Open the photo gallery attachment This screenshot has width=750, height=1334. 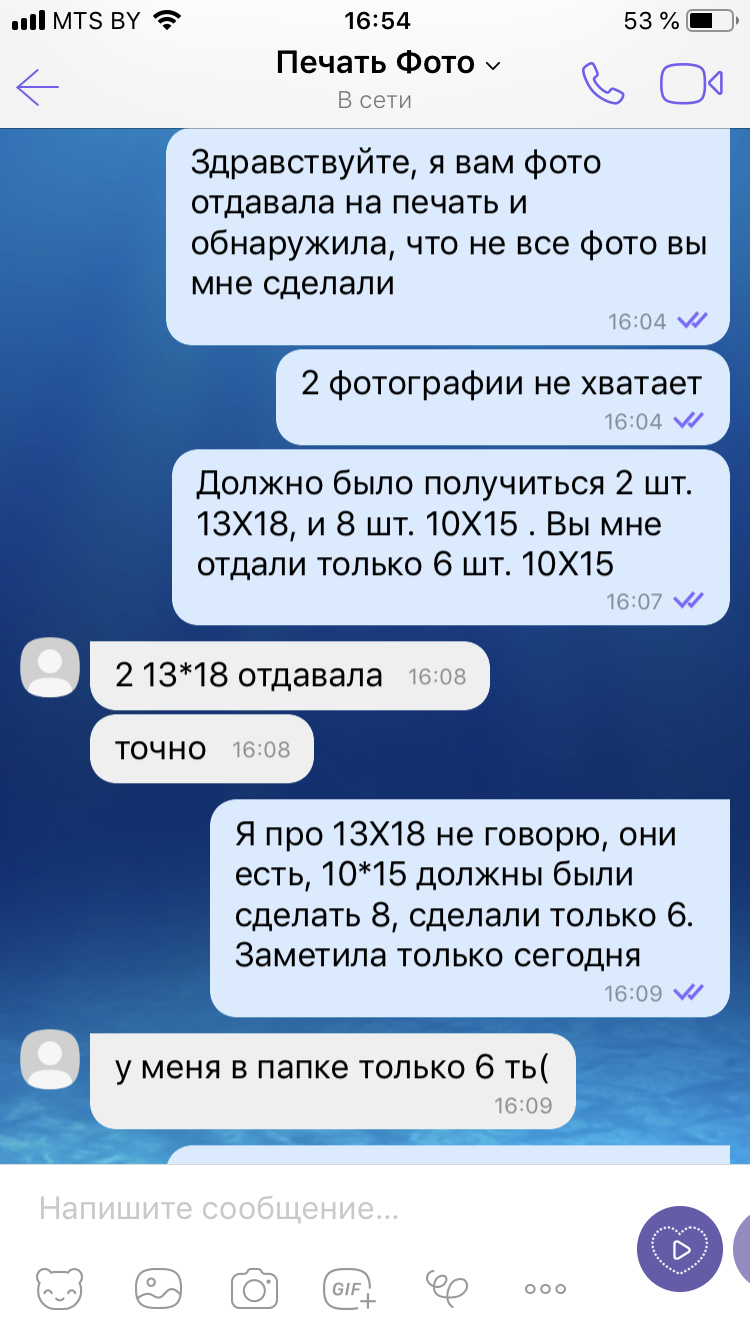[x=158, y=1287]
